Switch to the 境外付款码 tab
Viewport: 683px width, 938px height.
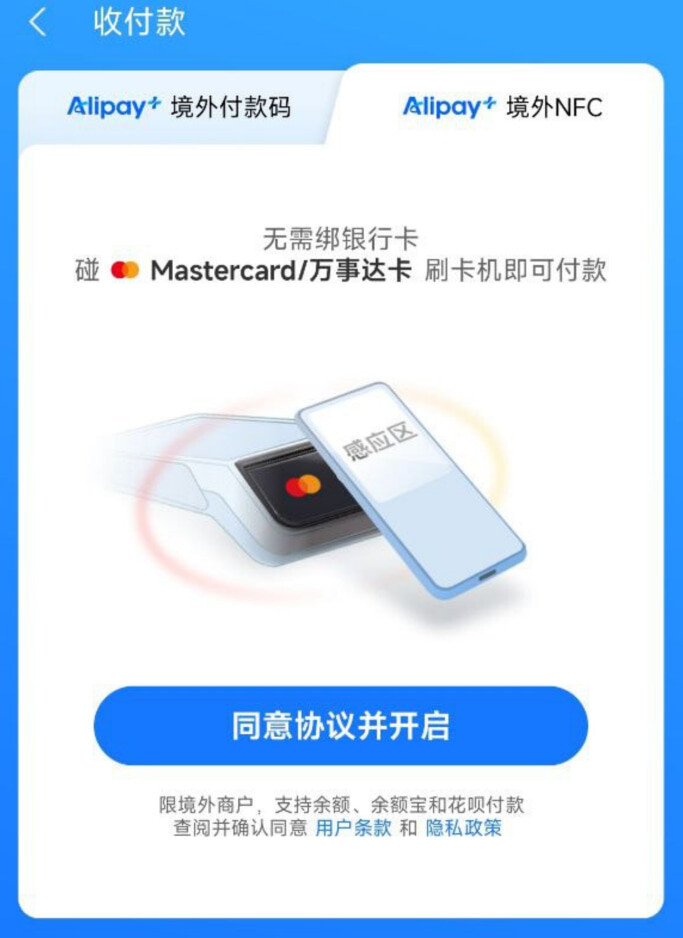click(x=179, y=108)
